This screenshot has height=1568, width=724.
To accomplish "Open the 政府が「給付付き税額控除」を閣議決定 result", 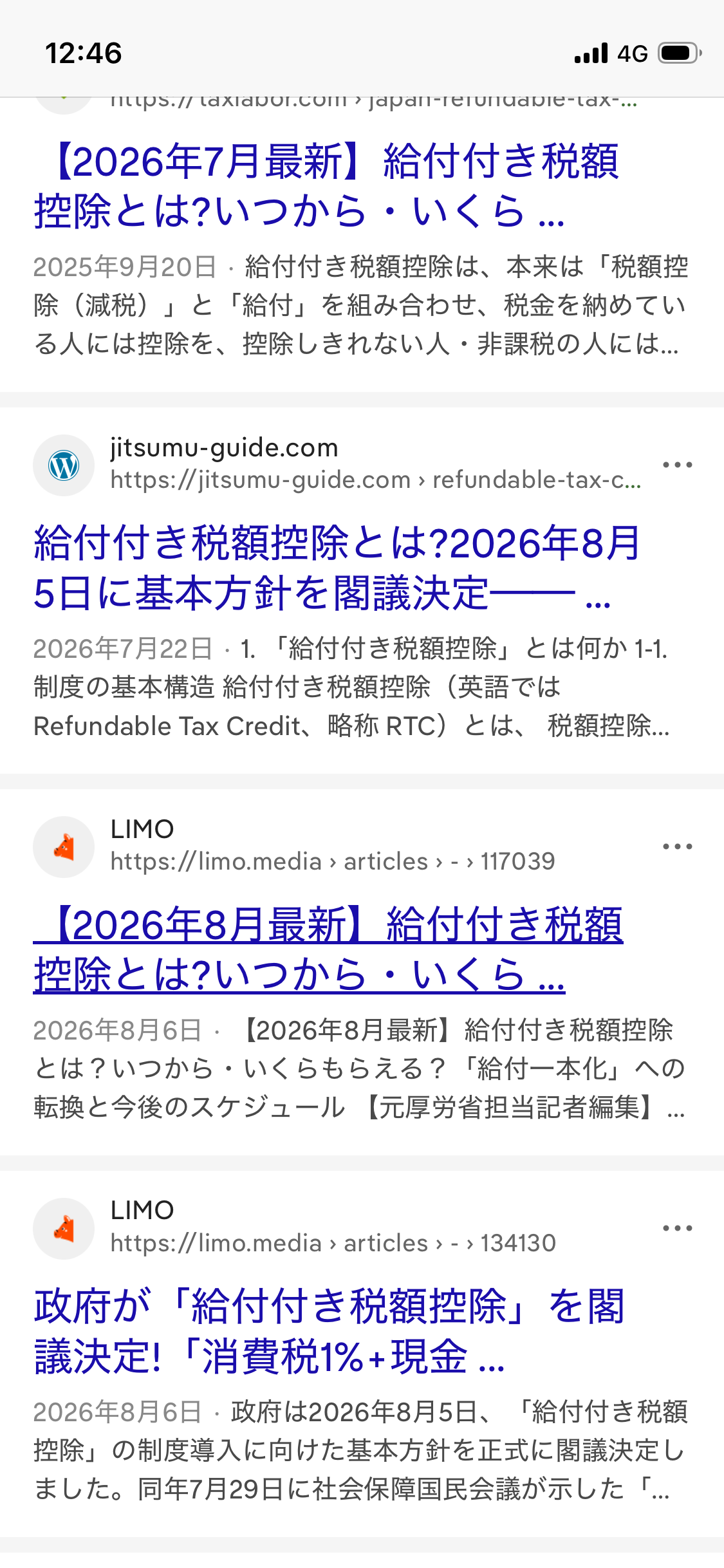I will click(x=330, y=1330).
